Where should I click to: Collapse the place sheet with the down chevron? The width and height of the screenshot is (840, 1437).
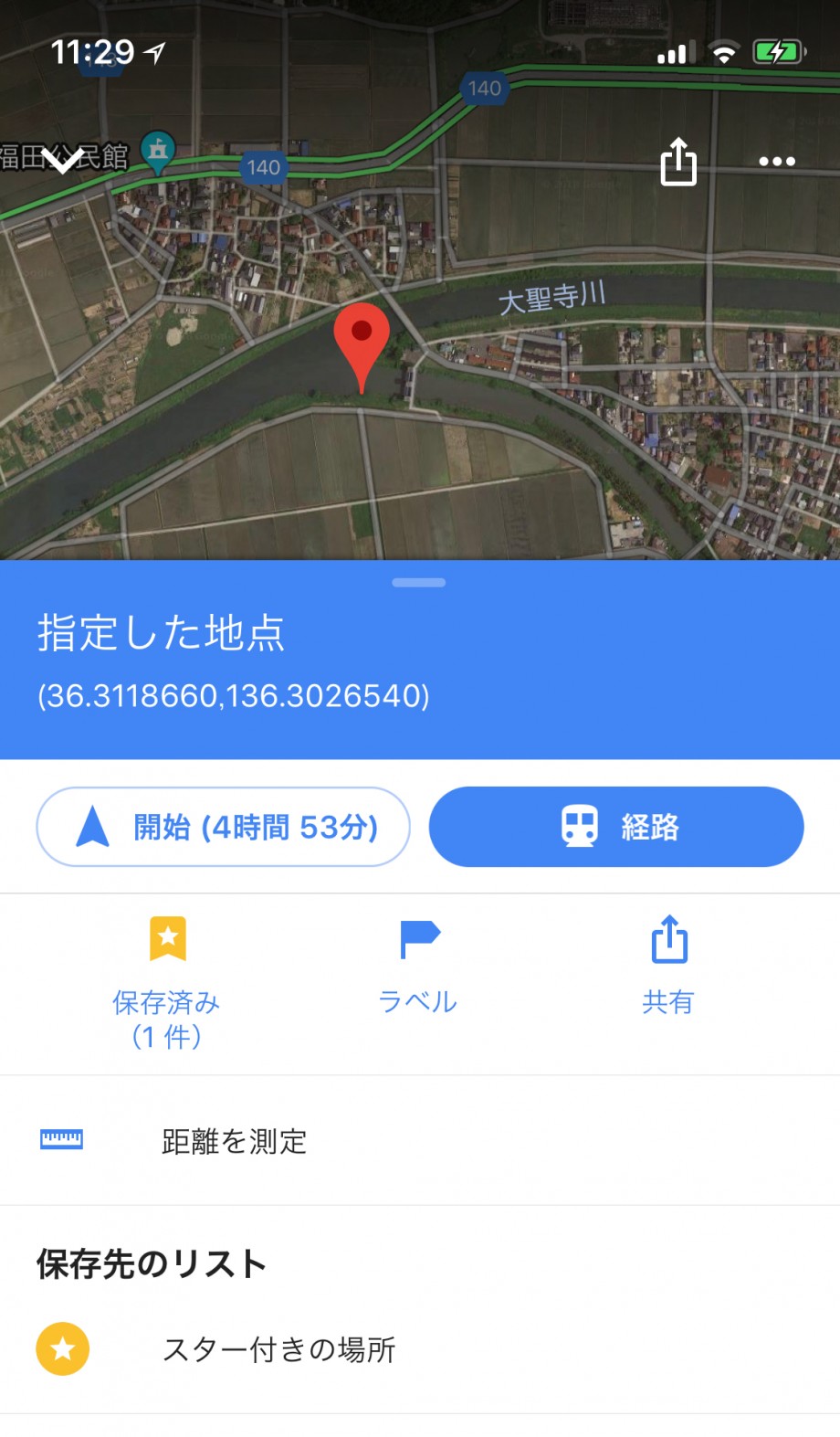click(x=63, y=161)
